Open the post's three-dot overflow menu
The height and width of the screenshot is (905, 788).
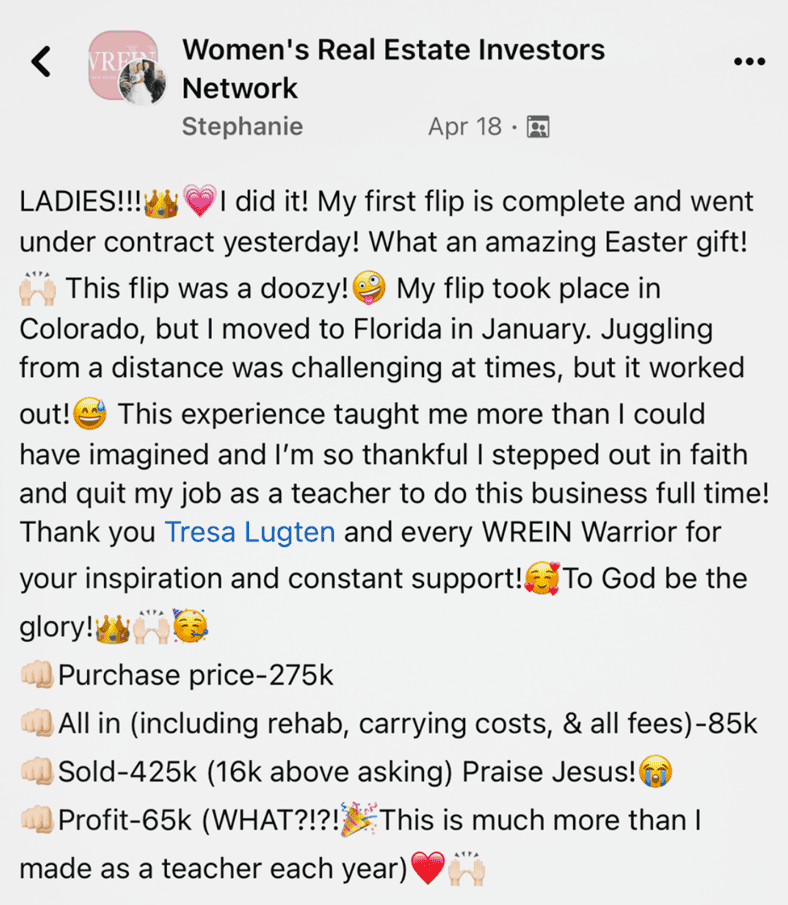748,62
